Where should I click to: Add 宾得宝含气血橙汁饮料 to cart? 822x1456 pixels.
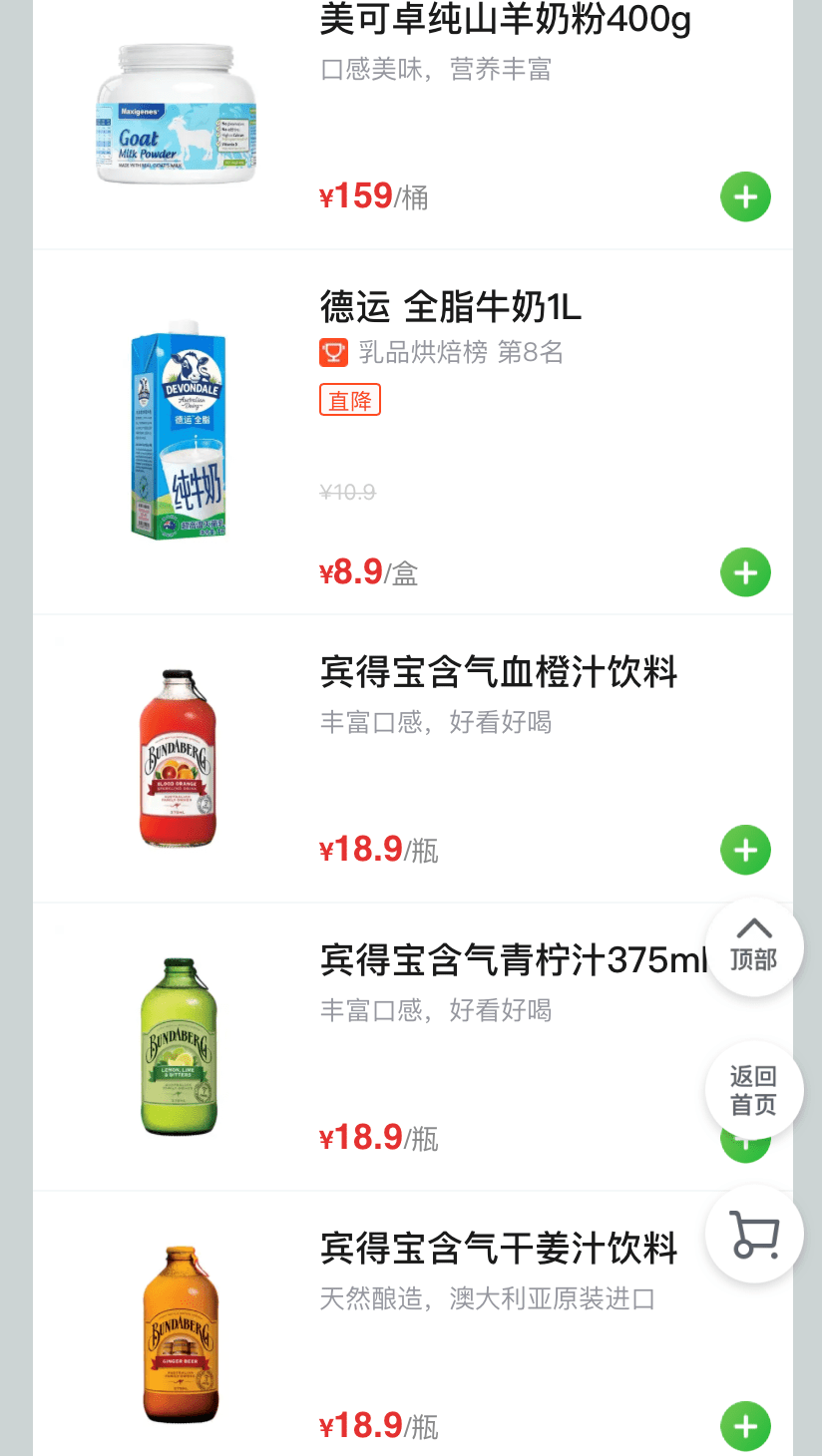745,850
